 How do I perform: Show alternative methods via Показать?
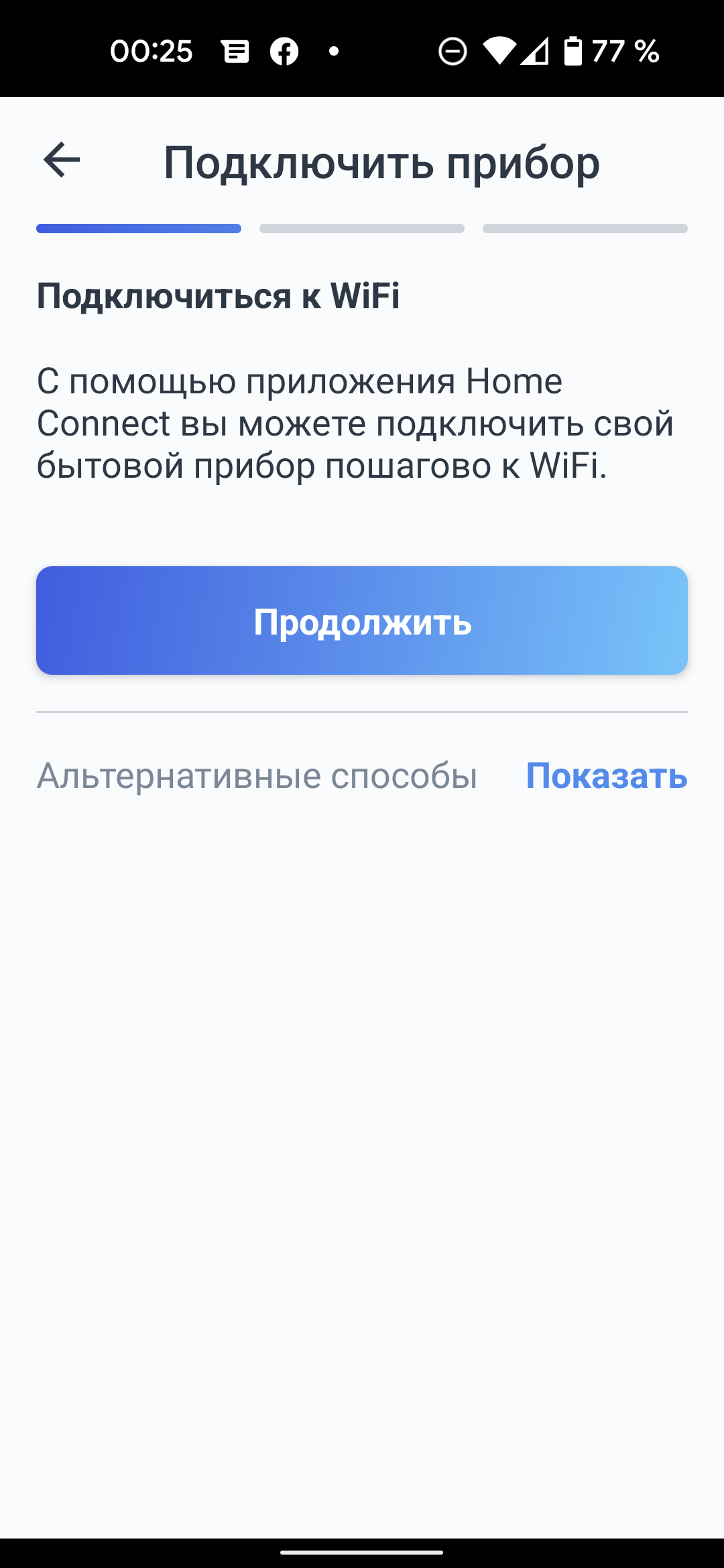(x=606, y=776)
